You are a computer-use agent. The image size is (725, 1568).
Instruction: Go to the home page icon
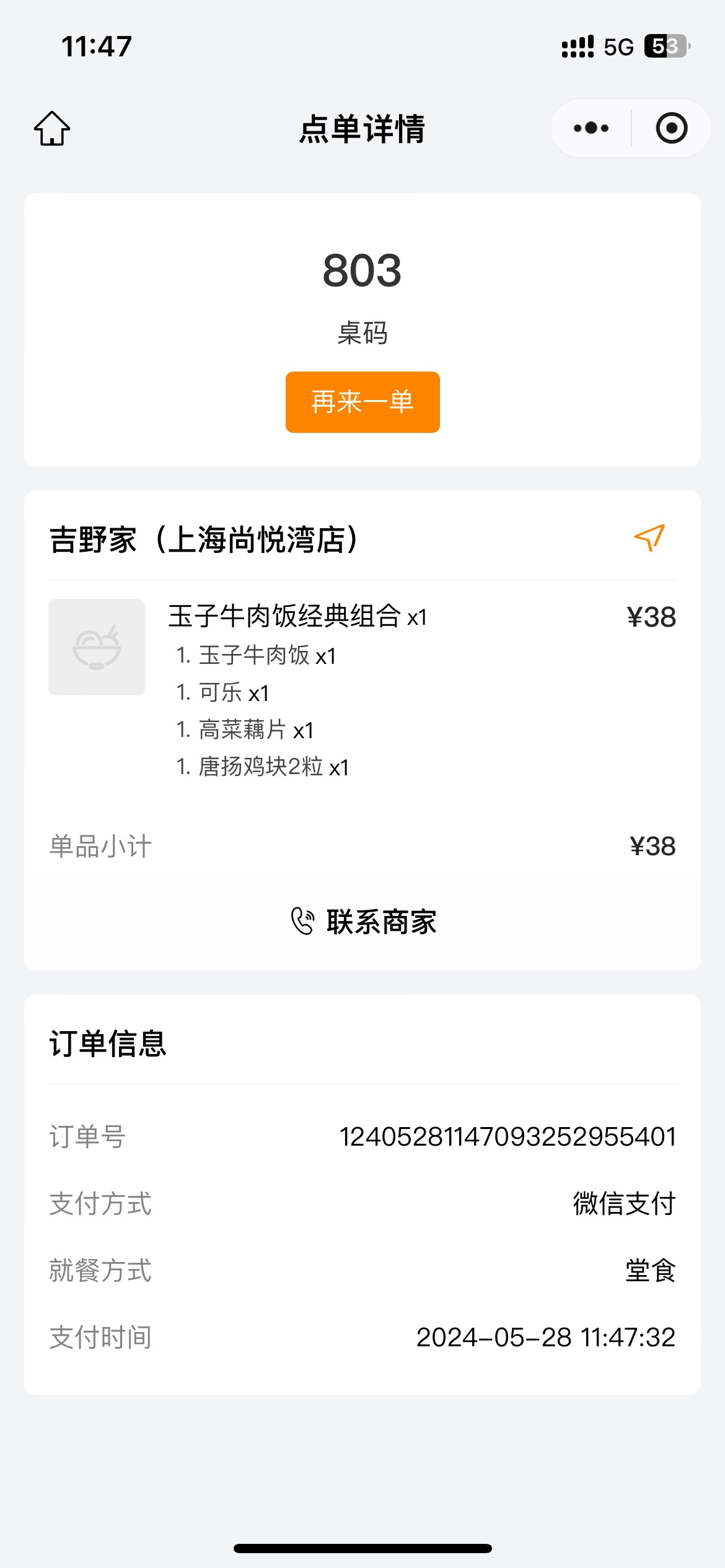click(x=52, y=128)
